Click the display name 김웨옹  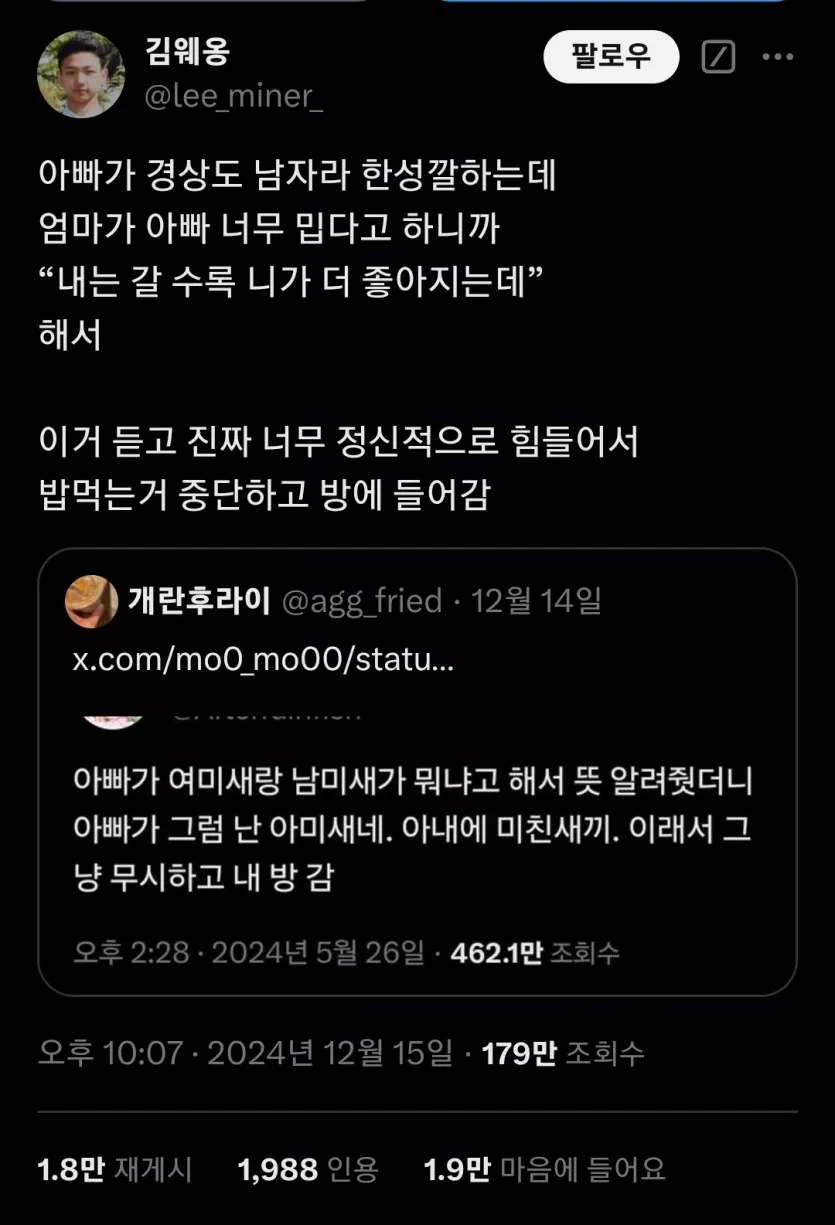(x=189, y=55)
